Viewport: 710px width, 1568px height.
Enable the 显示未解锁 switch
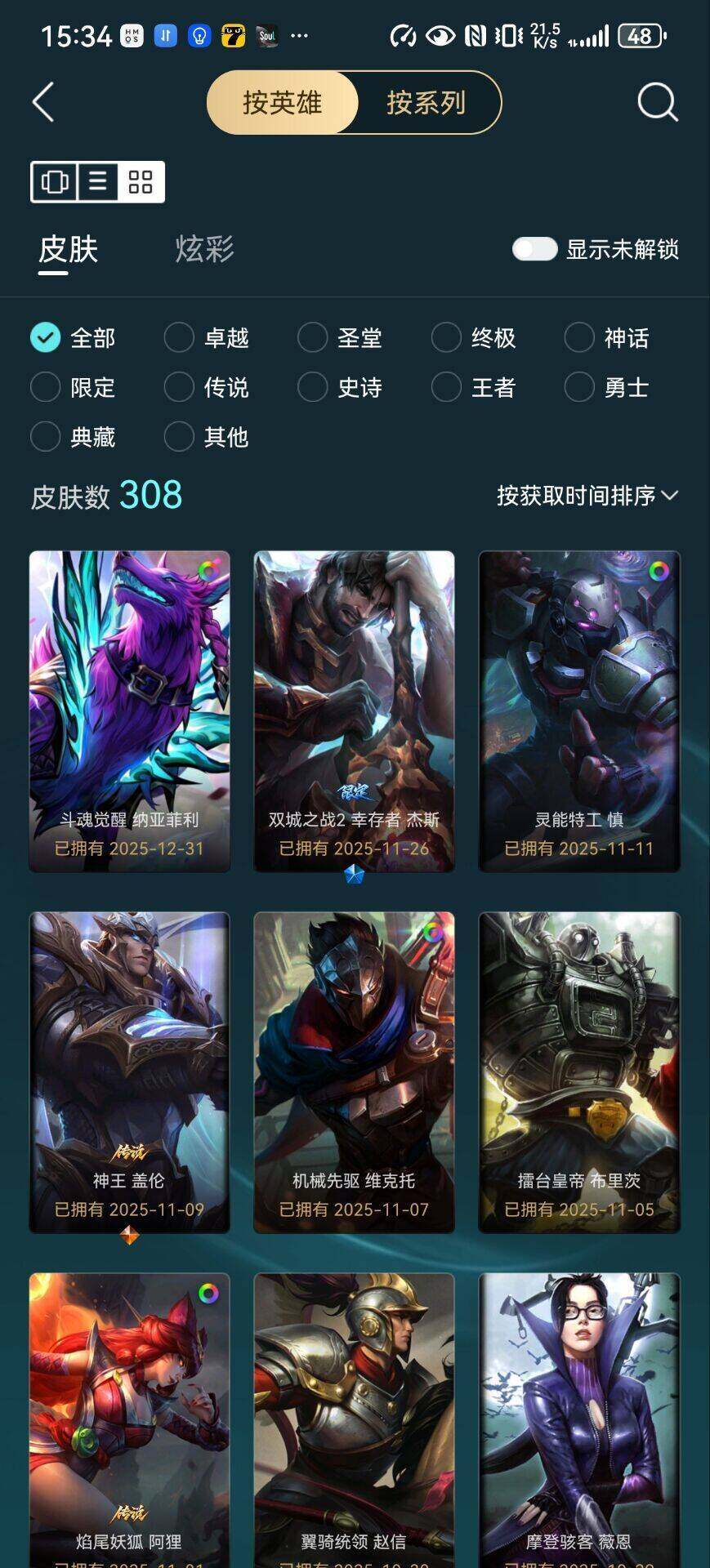click(x=534, y=249)
